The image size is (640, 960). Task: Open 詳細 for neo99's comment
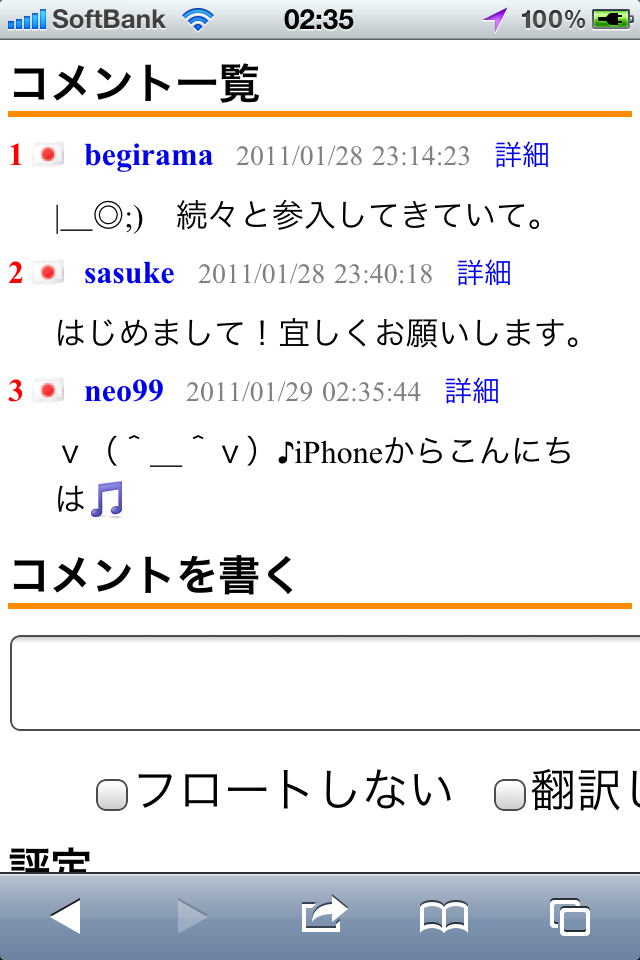(472, 390)
